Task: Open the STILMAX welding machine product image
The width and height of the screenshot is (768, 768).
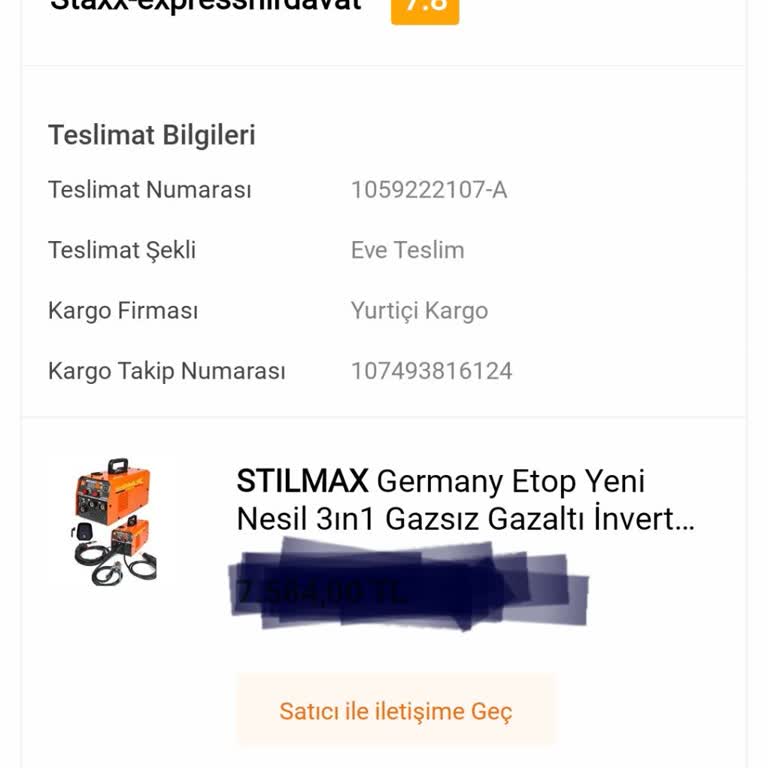Action: (x=113, y=521)
